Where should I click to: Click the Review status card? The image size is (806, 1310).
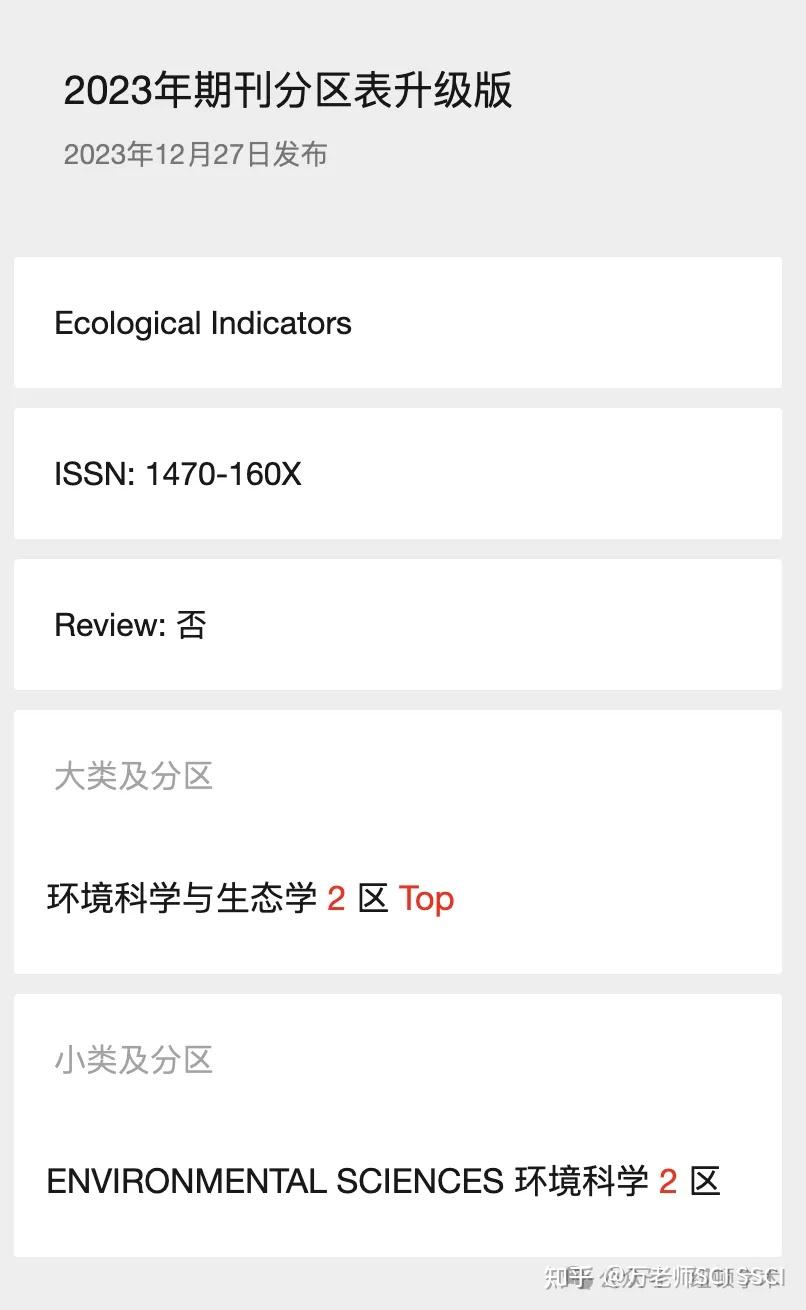[397, 625]
